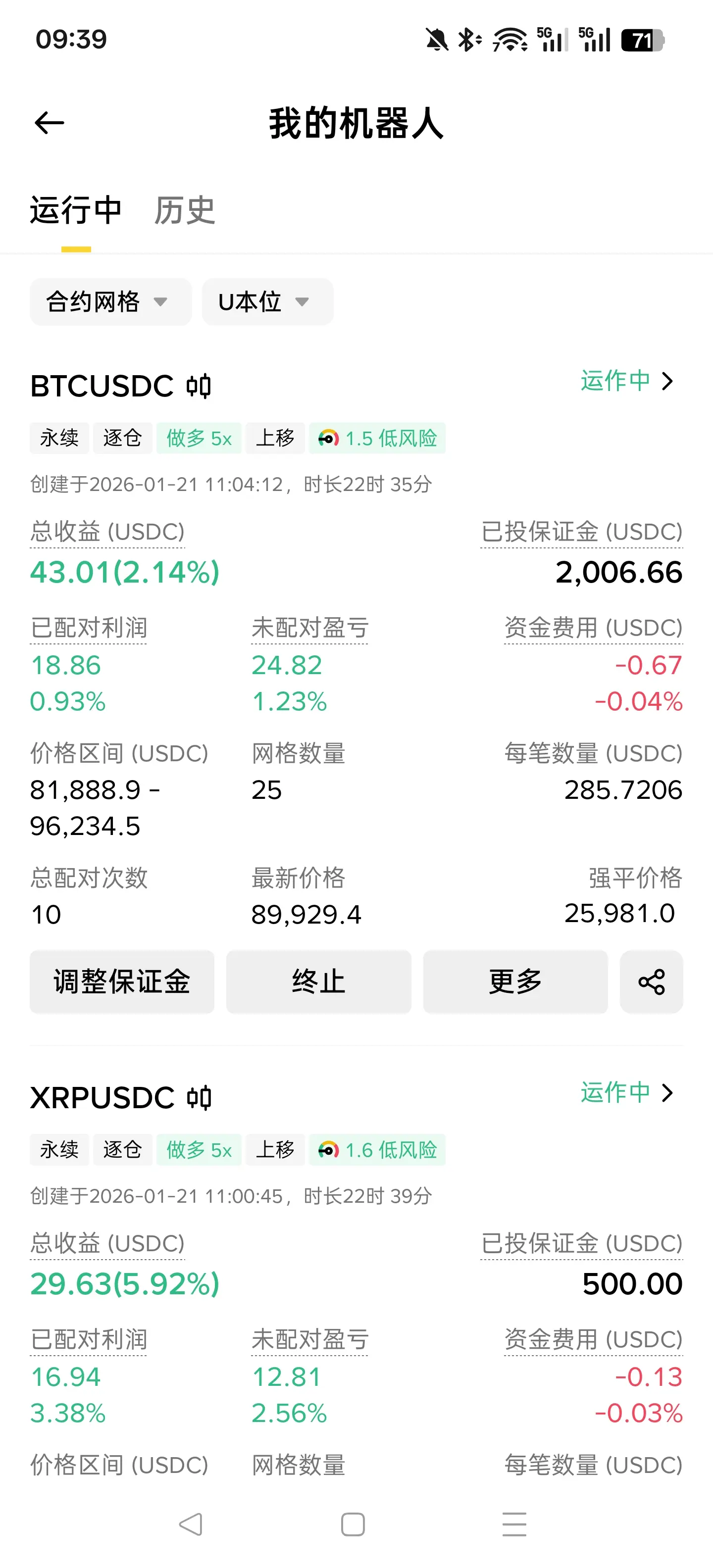Viewport: 713px width, 1568px height.
Task: Share the BTCUSDC bot results
Action: pyautogui.click(x=651, y=982)
